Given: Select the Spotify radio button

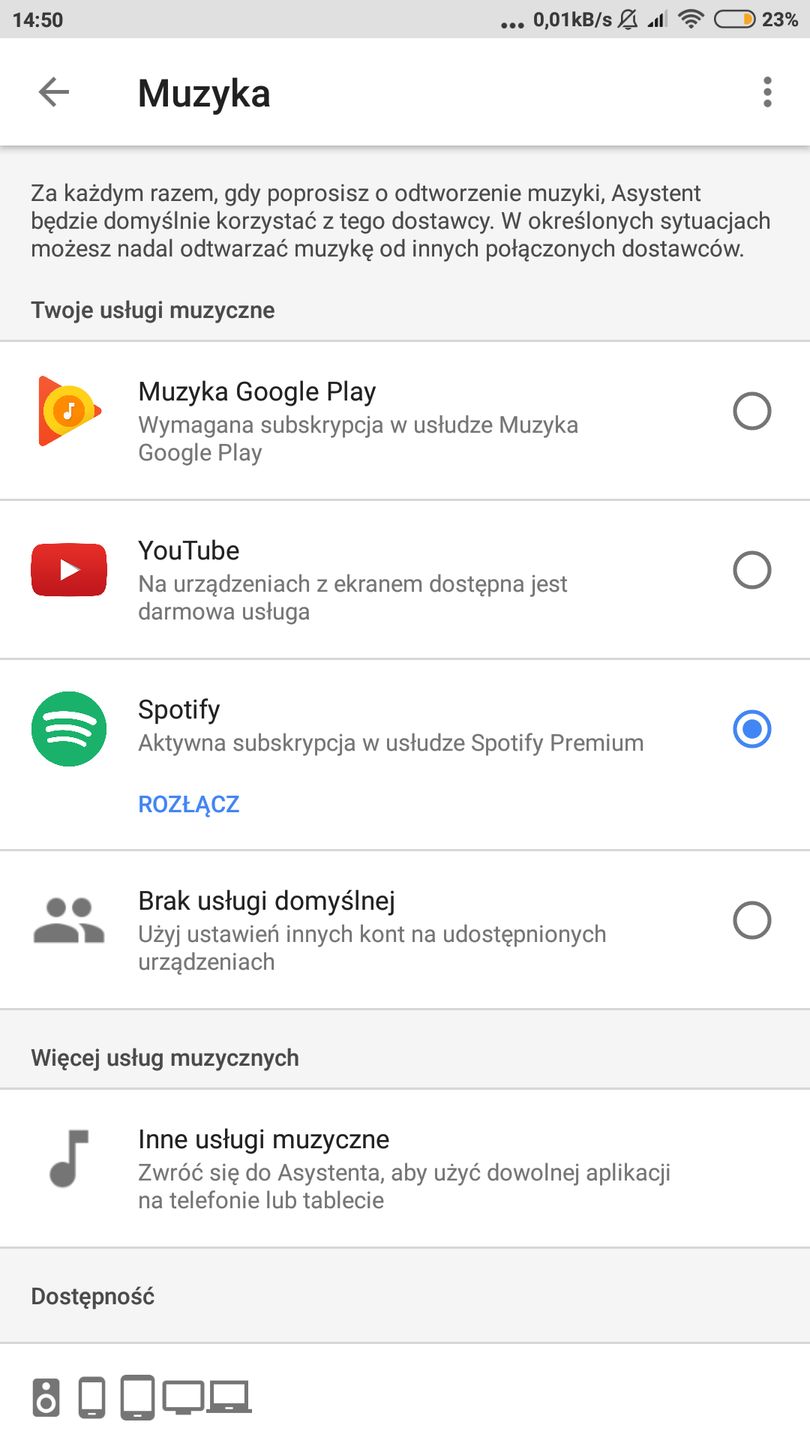Looking at the screenshot, I should pyautogui.click(x=751, y=729).
